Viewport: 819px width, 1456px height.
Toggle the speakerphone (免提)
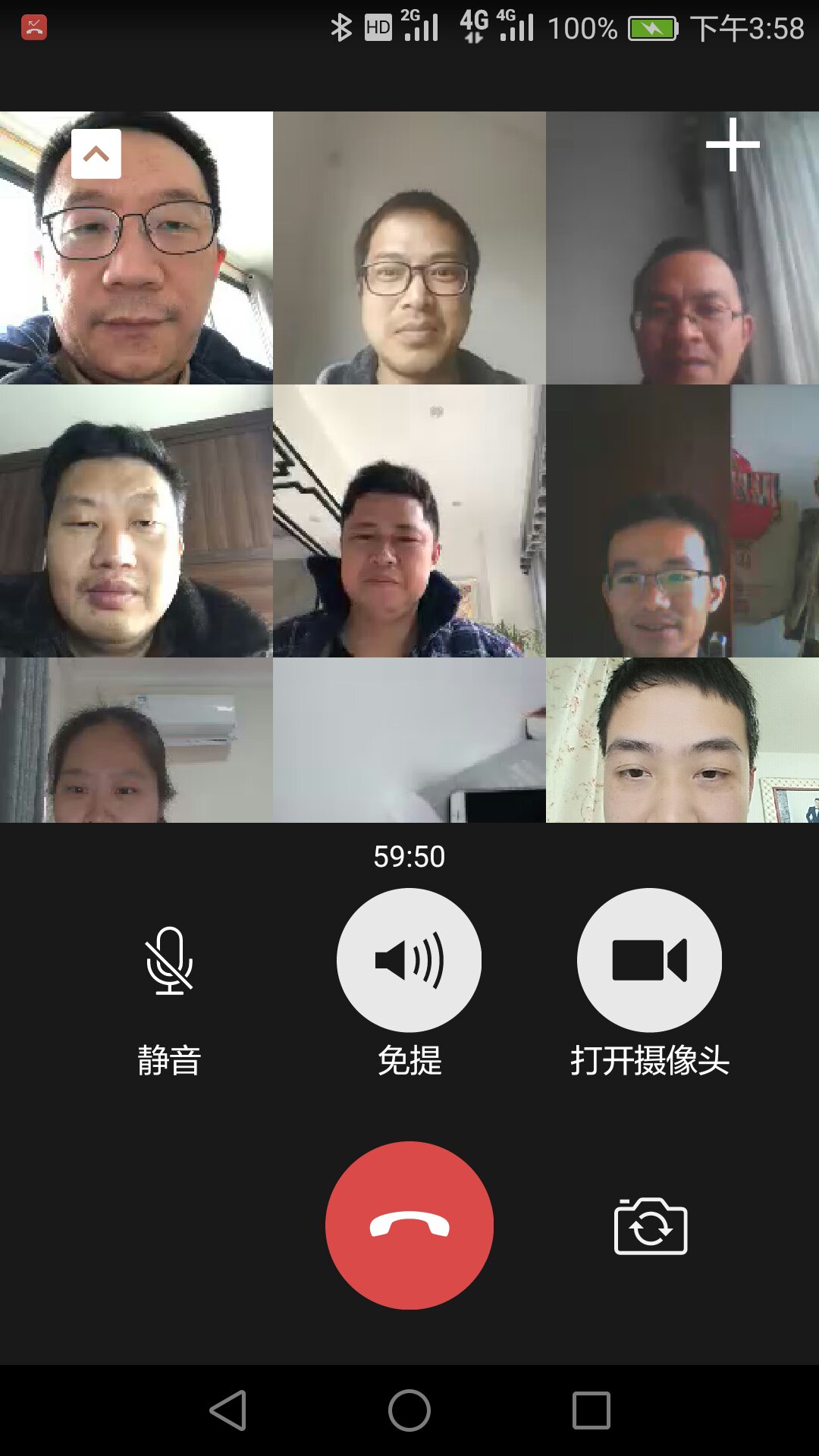pyautogui.click(x=409, y=960)
